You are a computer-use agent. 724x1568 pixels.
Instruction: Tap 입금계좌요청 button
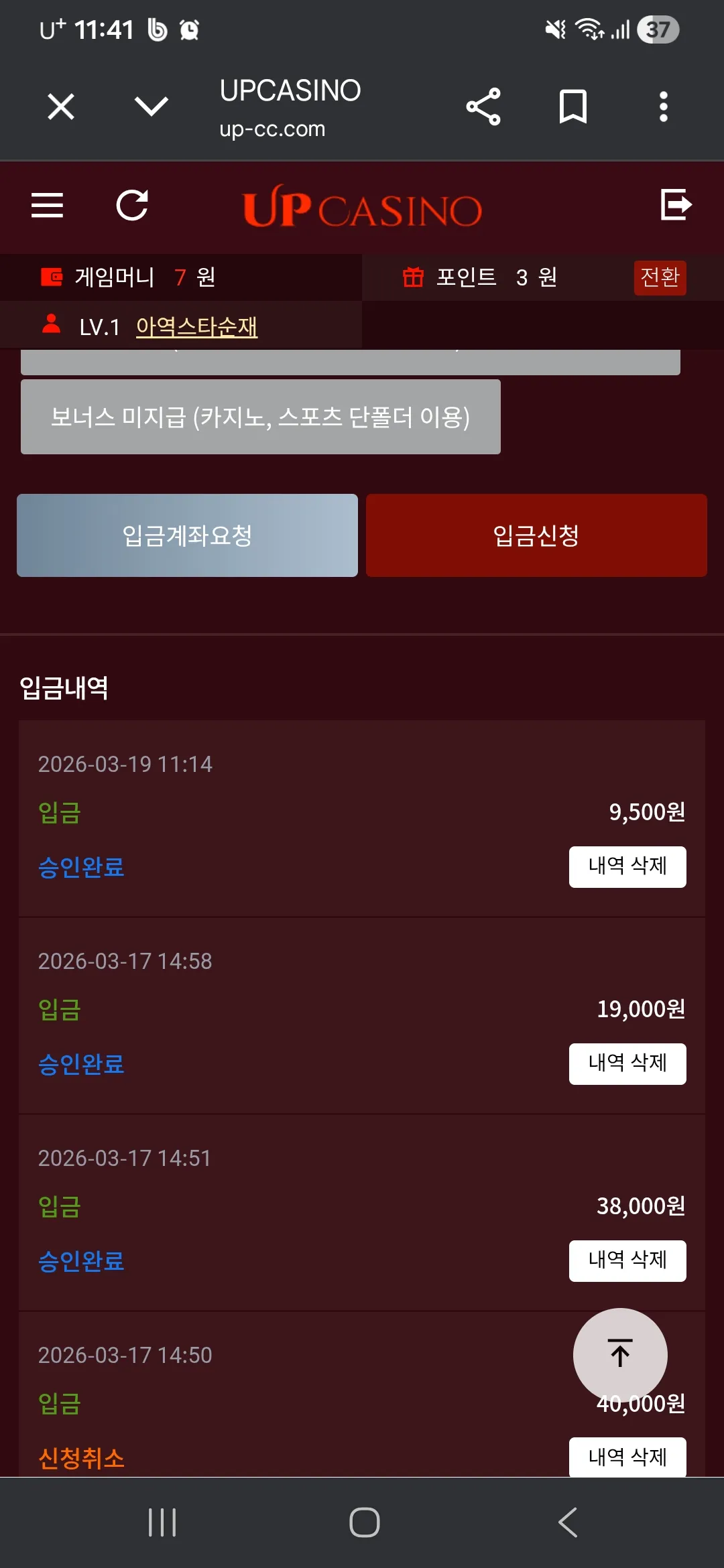187,535
